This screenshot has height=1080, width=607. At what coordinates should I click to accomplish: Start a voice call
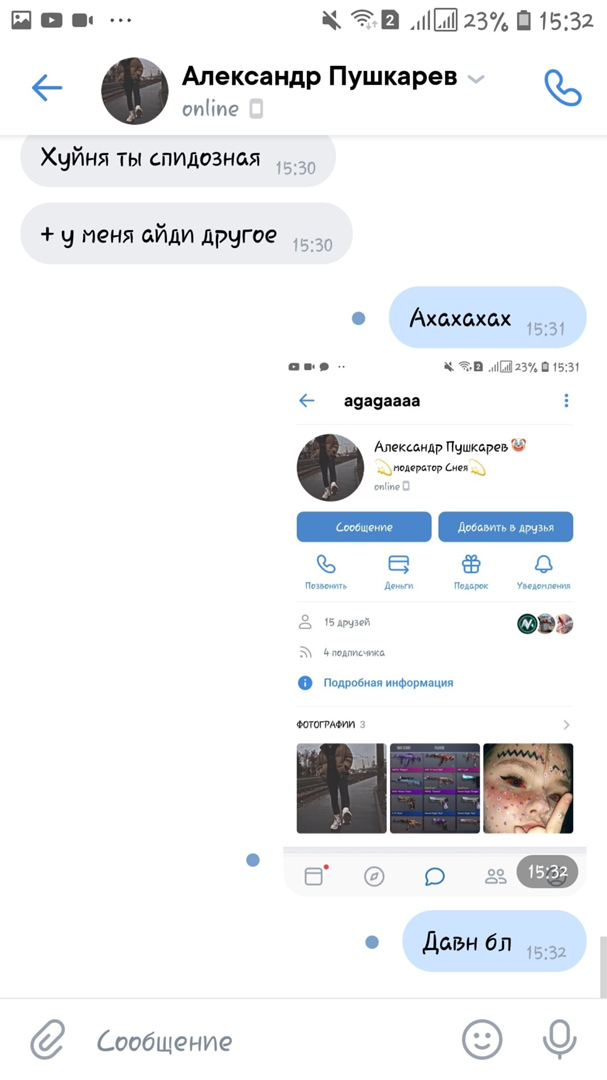coord(562,88)
